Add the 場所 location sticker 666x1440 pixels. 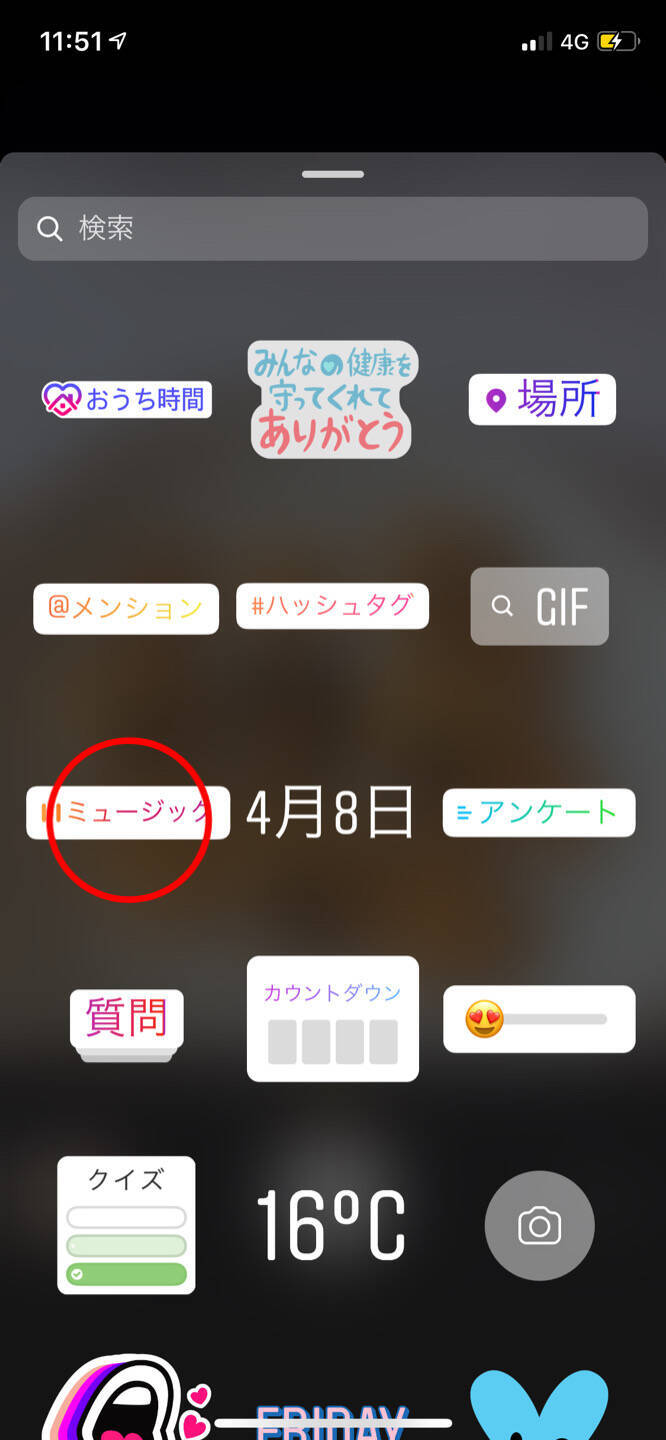pos(542,400)
